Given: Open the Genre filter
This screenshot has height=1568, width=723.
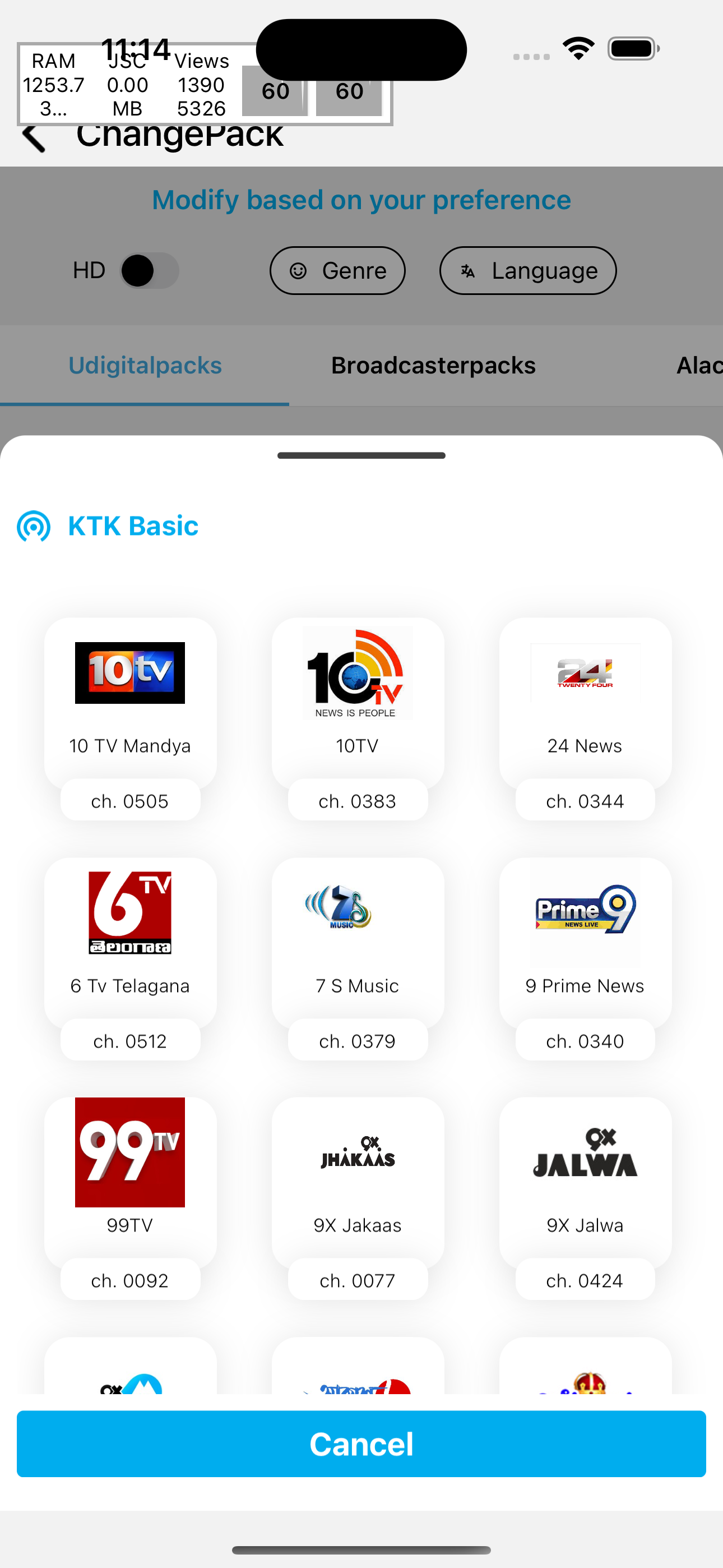Looking at the screenshot, I should (337, 270).
